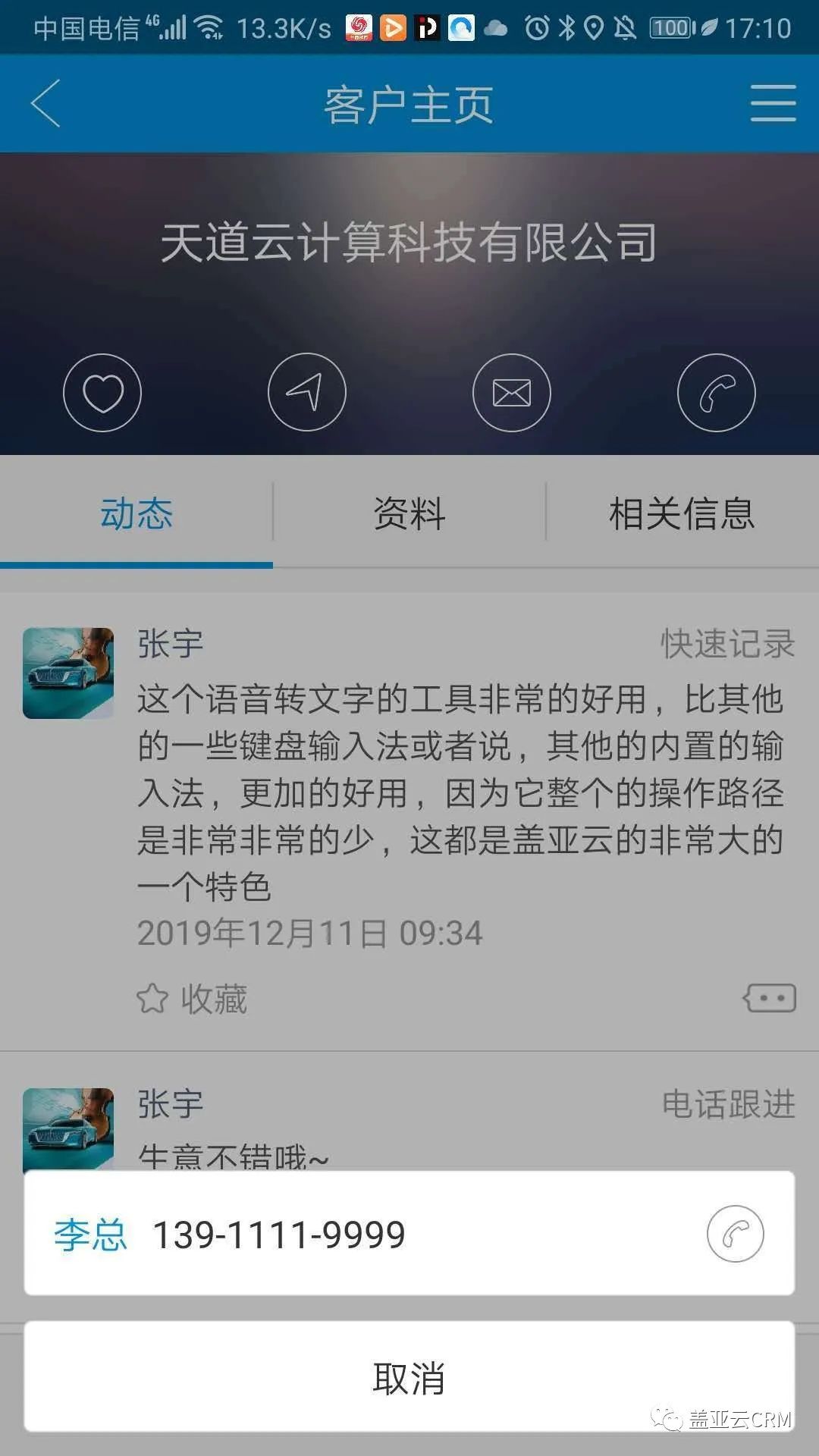Favorite this customer with the heart icon
The image size is (819, 1456).
(x=102, y=393)
